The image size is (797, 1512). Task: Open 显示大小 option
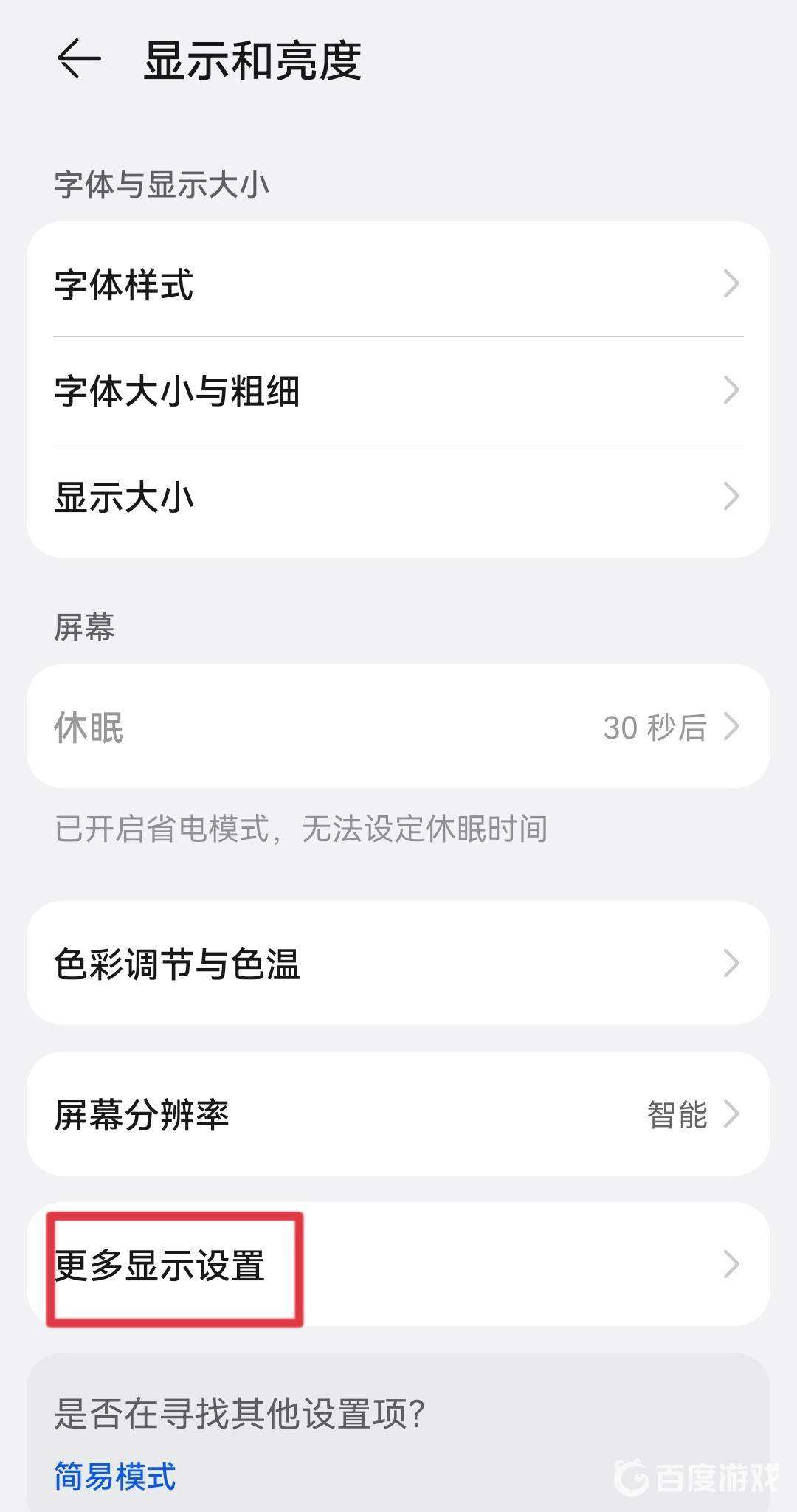[x=398, y=497]
